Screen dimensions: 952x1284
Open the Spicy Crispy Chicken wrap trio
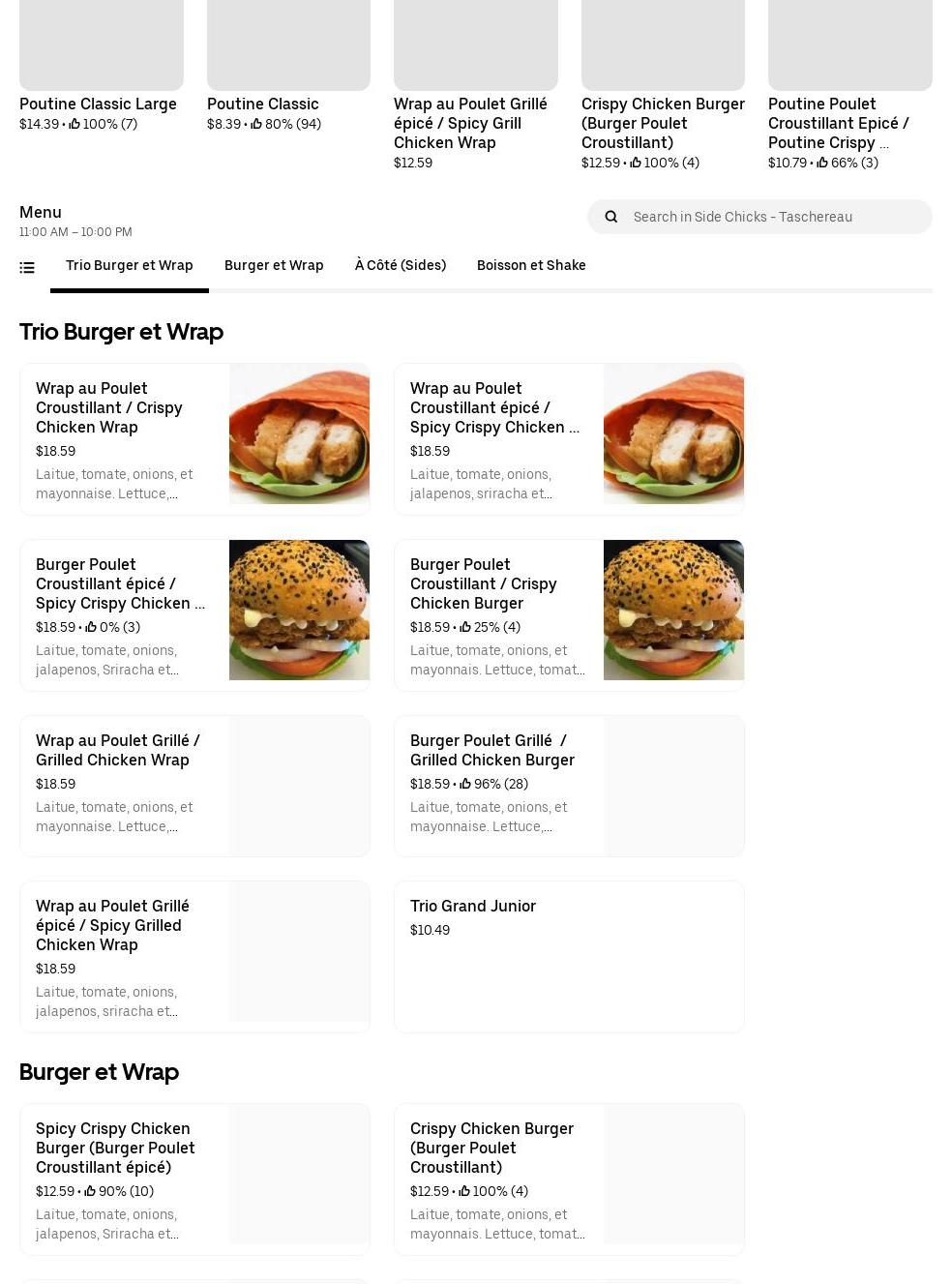pyautogui.click(x=569, y=439)
